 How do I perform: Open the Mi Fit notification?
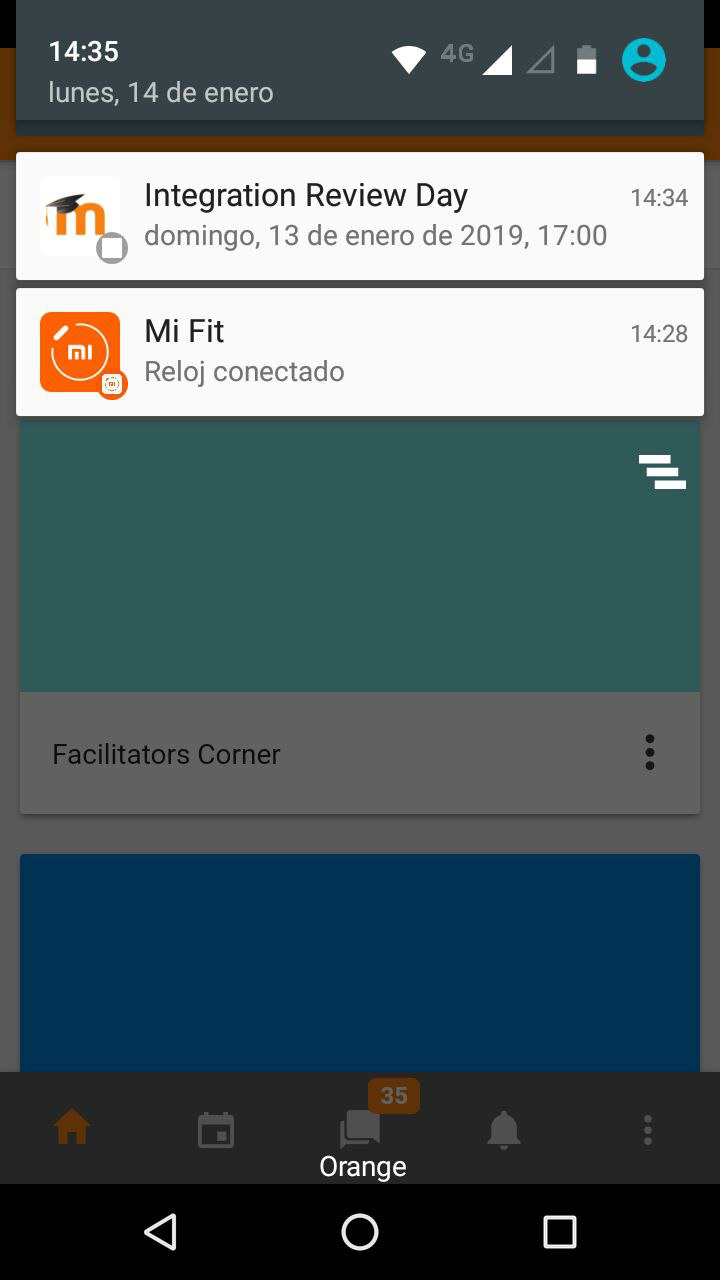point(360,352)
